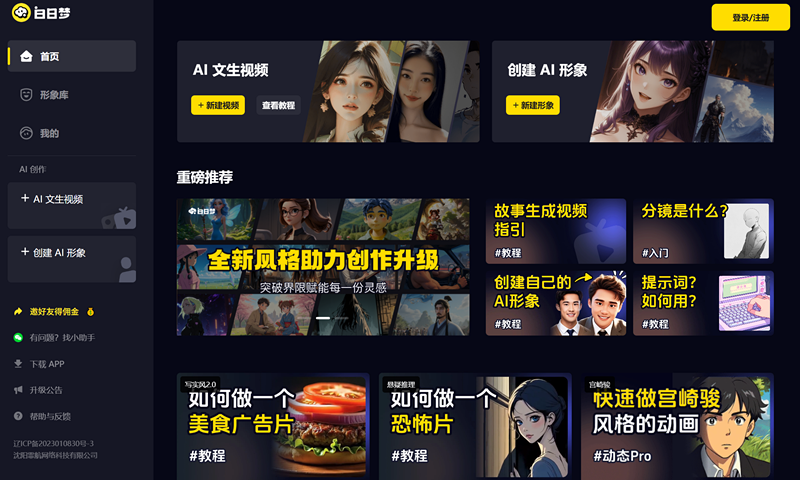Image resolution: width=800 pixels, height=480 pixels.
Task: Open the 创建自己的AI形象 tutorial card
Action: click(x=555, y=303)
